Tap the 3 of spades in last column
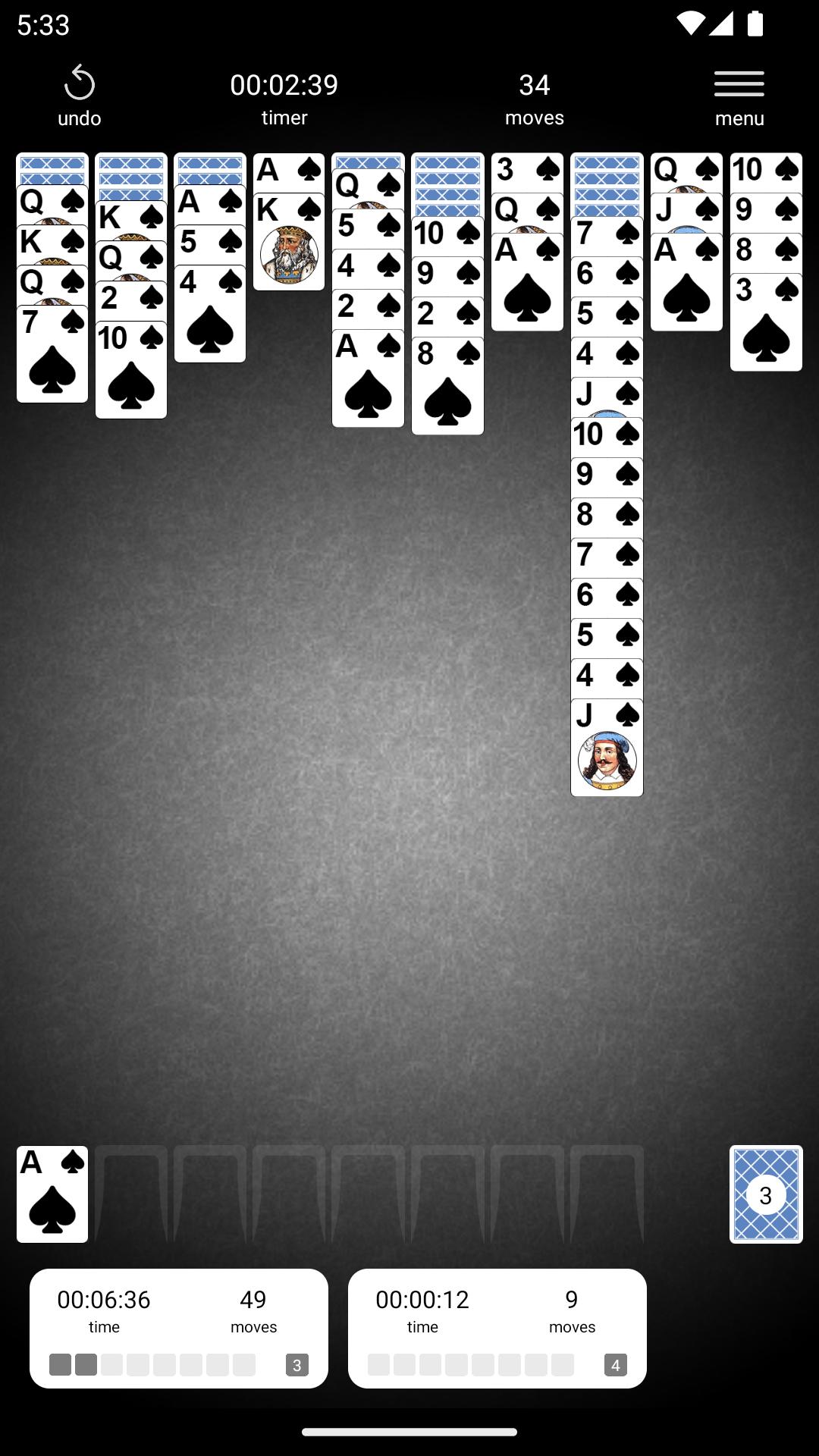819x1456 pixels. [x=766, y=322]
